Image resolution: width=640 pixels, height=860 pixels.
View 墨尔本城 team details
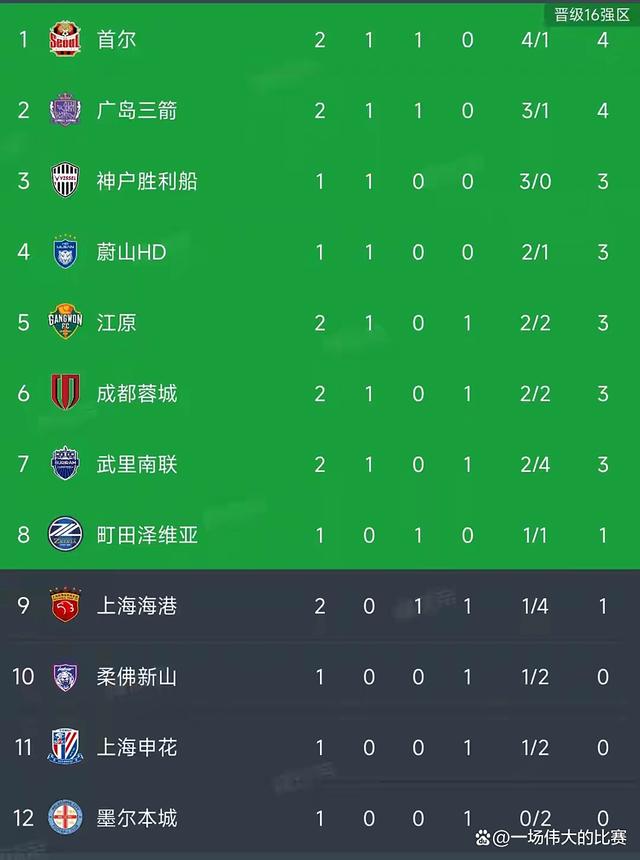point(136,818)
